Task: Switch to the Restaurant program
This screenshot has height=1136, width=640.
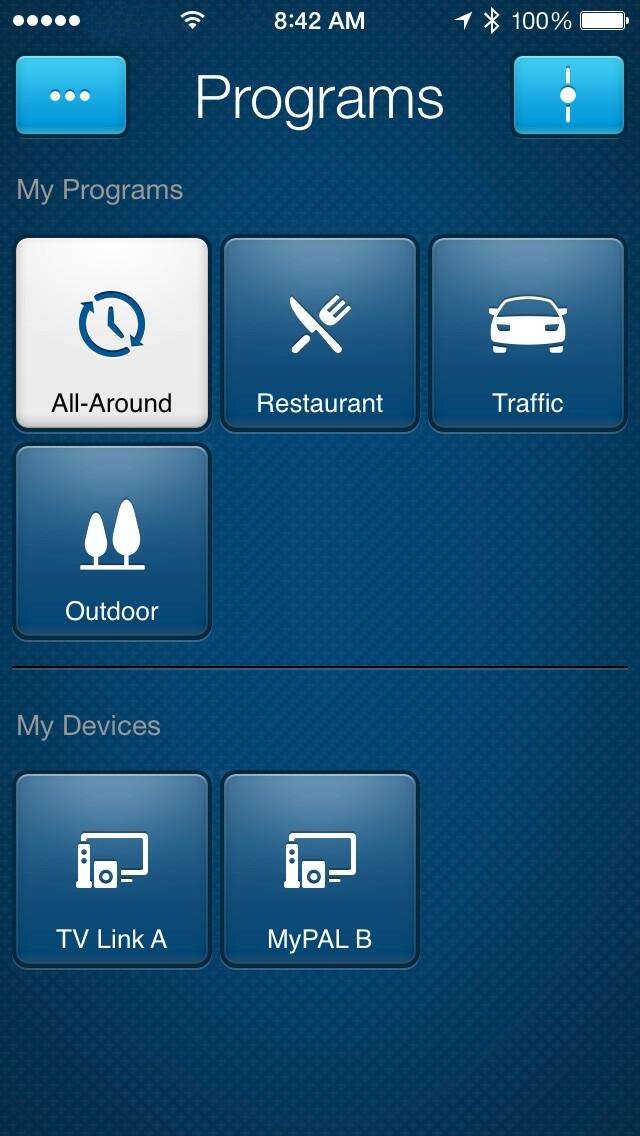Action: point(320,333)
